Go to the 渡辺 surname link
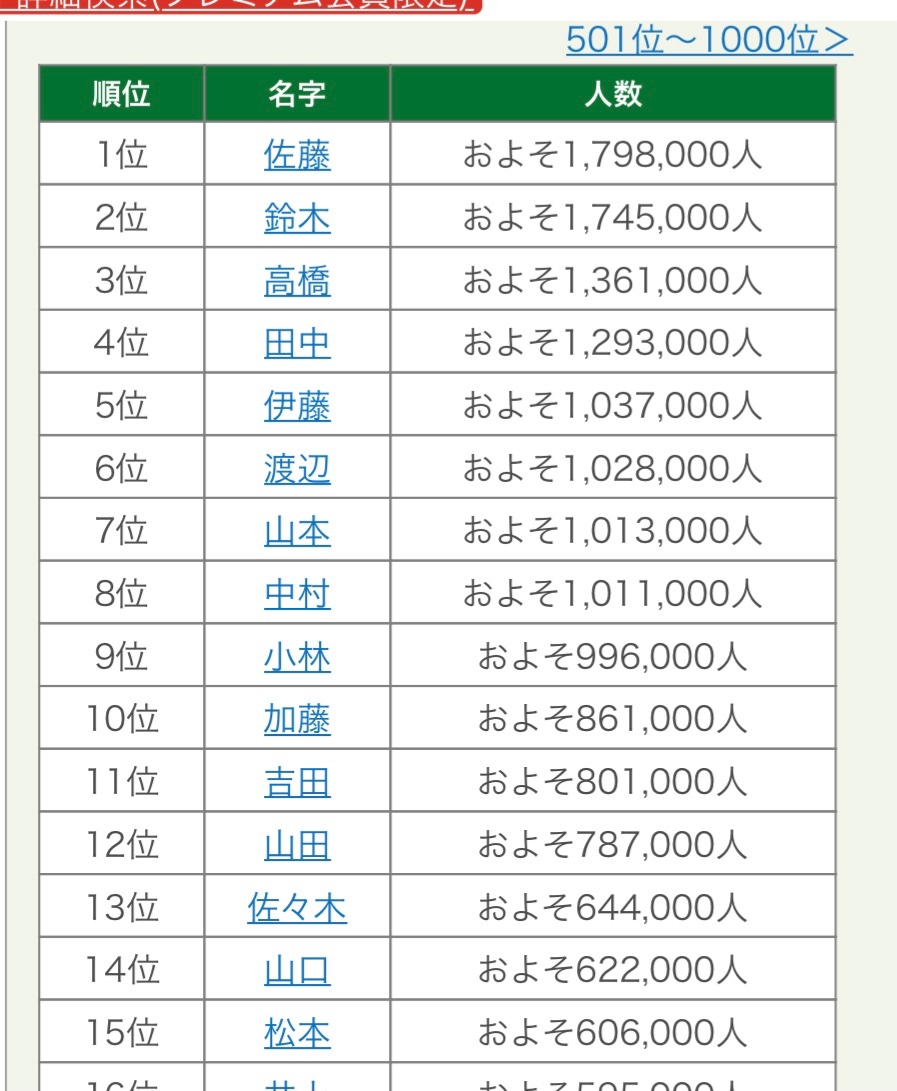The width and height of the screenshot is (897, 1091). (297, 468)
